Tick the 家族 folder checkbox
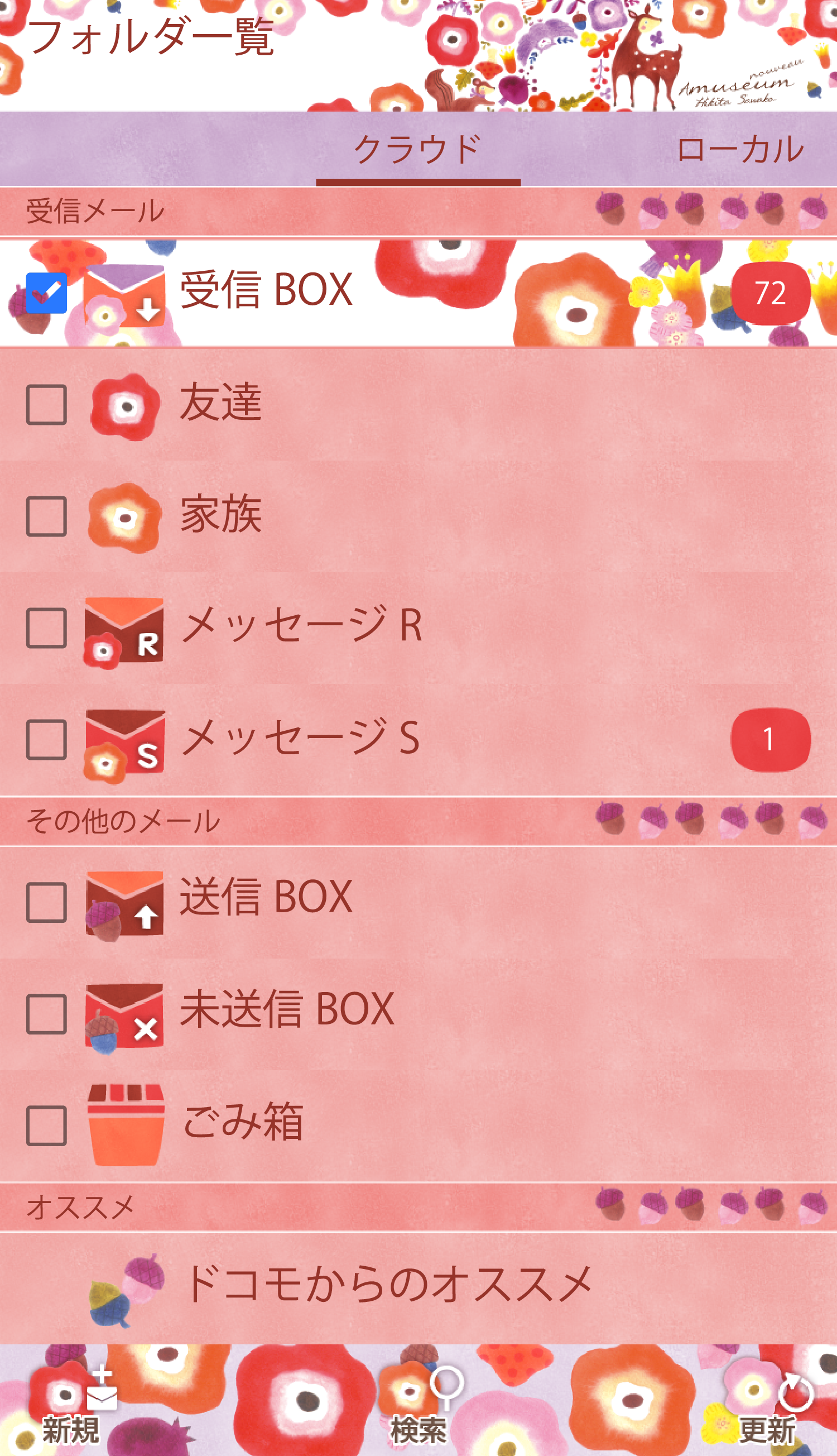The image size is (837, 1456). click(x=46, y=516)
